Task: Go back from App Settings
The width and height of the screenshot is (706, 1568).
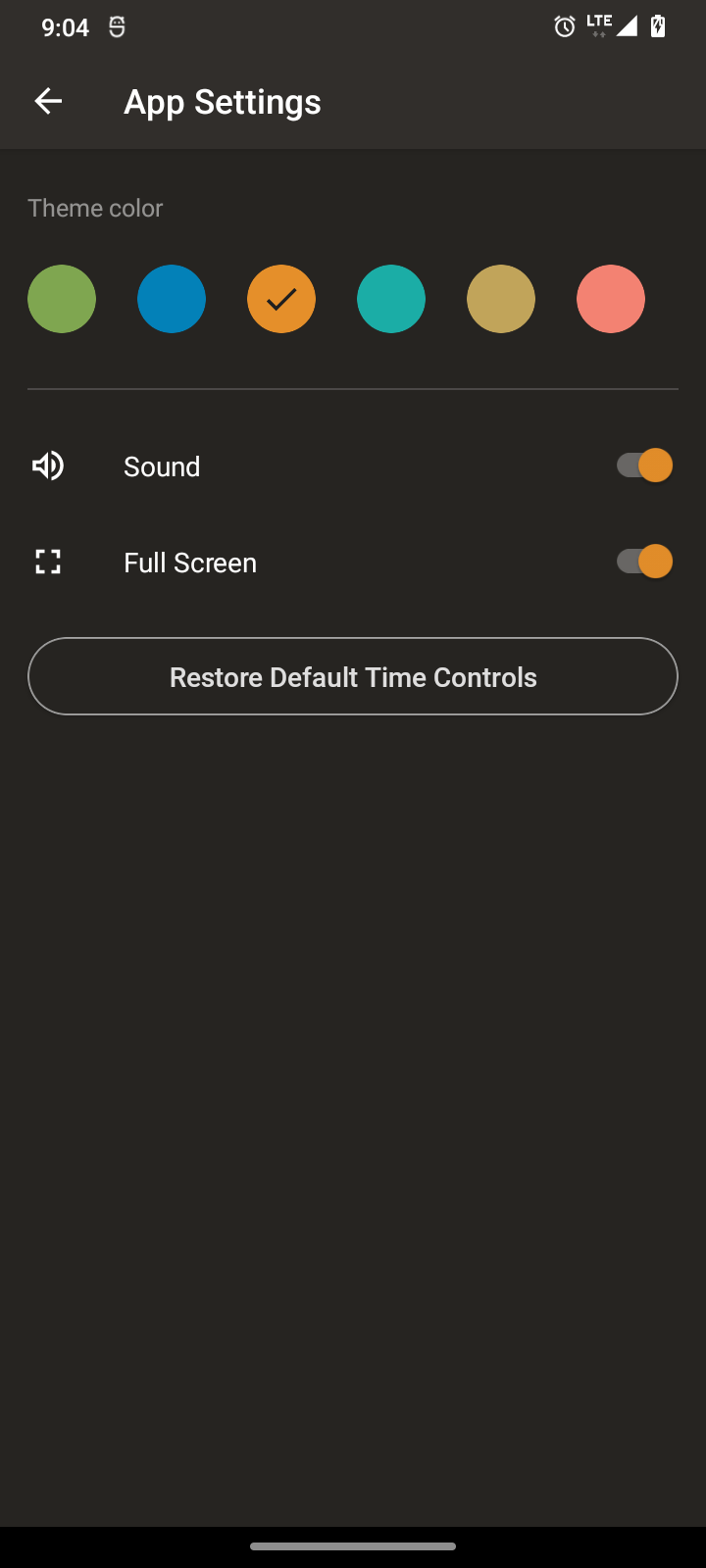Action: [x=48, y=101]
